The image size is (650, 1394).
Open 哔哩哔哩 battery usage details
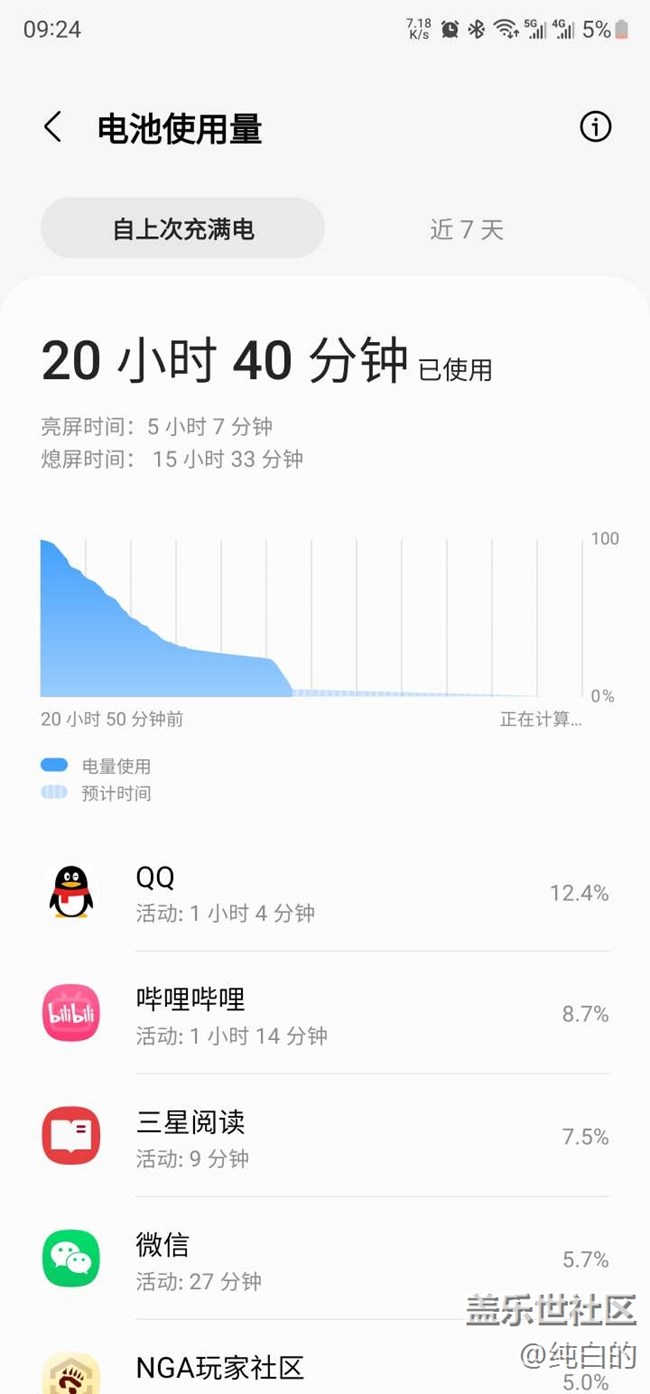pyautogui.click(x=325, y=1014)
